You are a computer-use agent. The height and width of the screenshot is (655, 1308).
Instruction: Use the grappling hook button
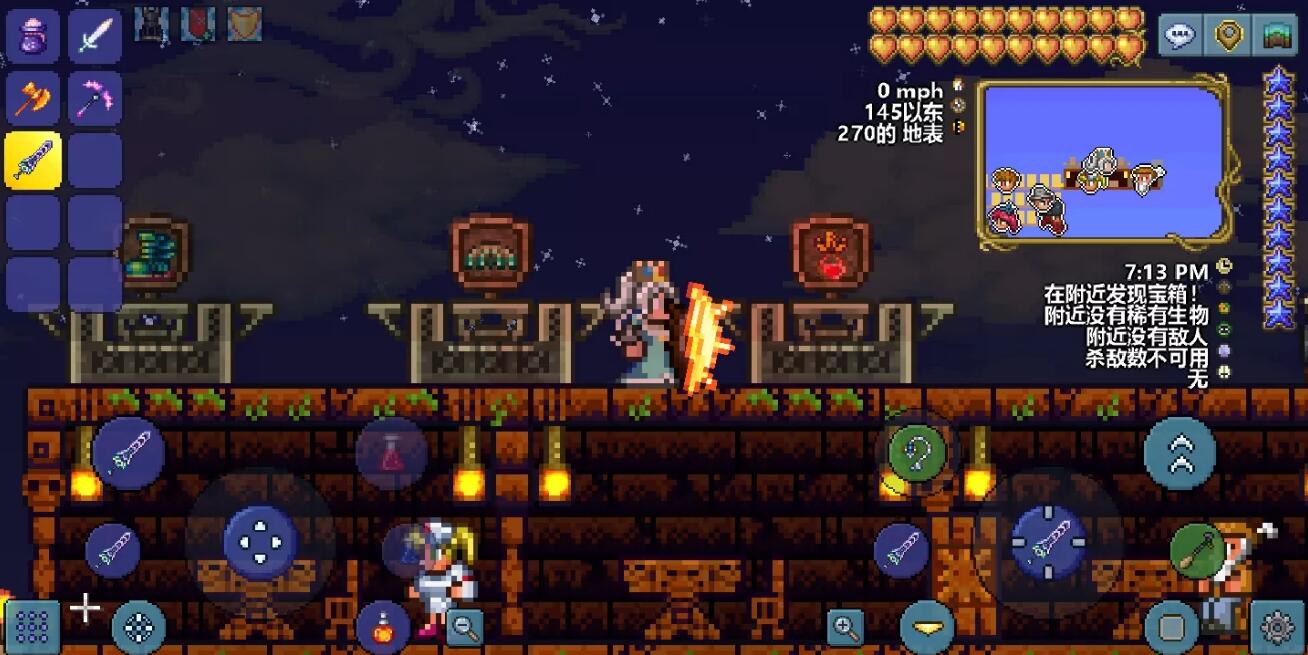pos(917,453)
